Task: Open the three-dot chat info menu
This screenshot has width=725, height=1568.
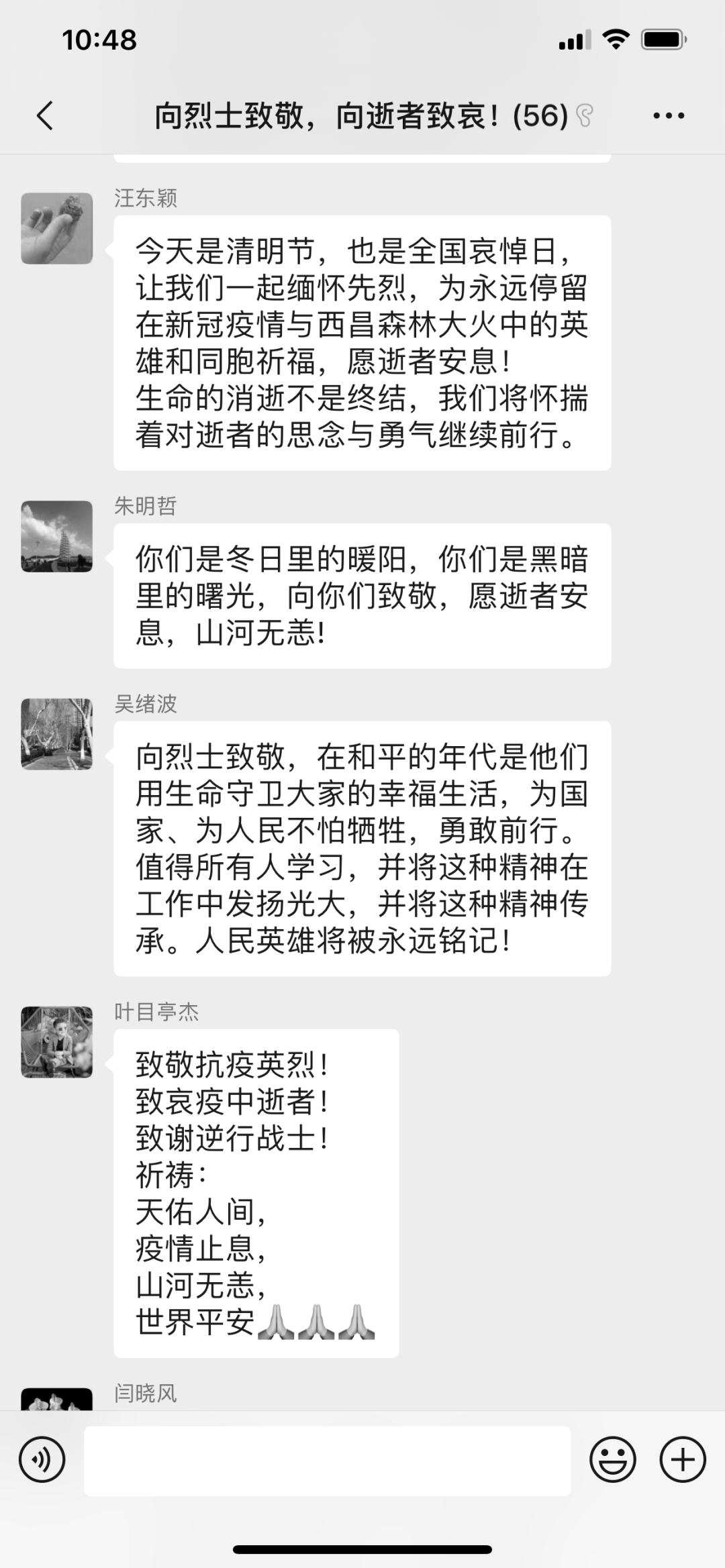Action: point(669,115)
